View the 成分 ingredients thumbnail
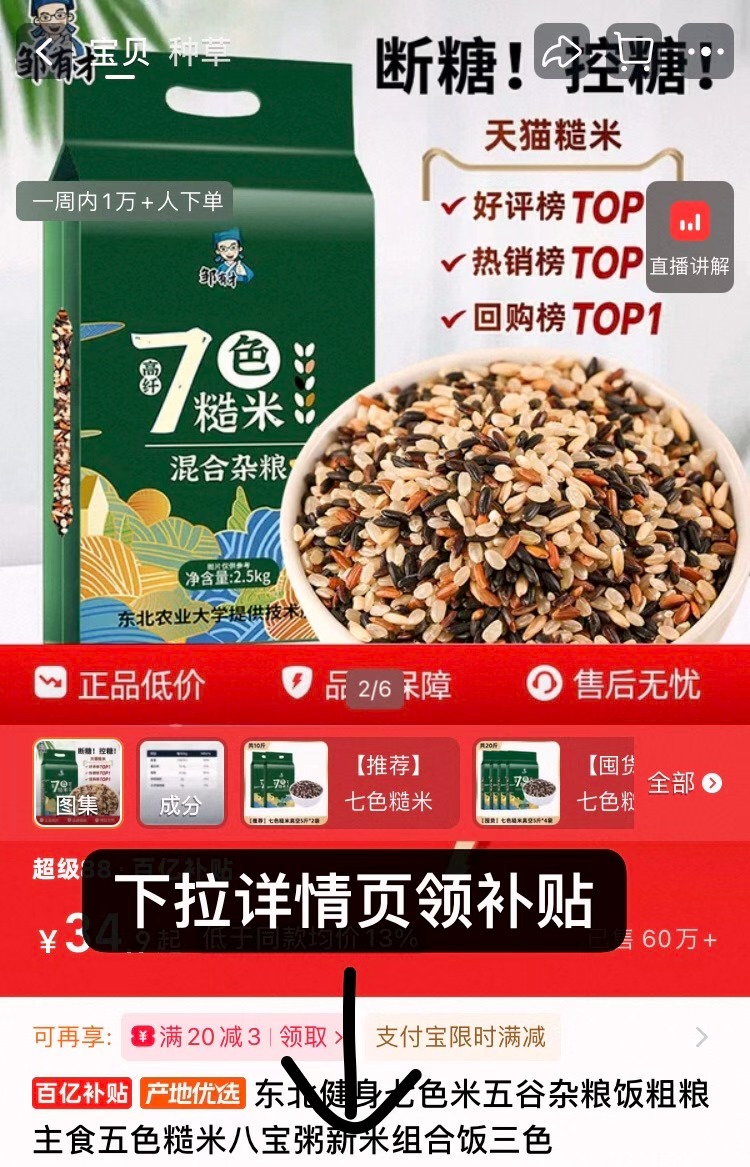Screen dimensions: 750x1167 point(181,782)
